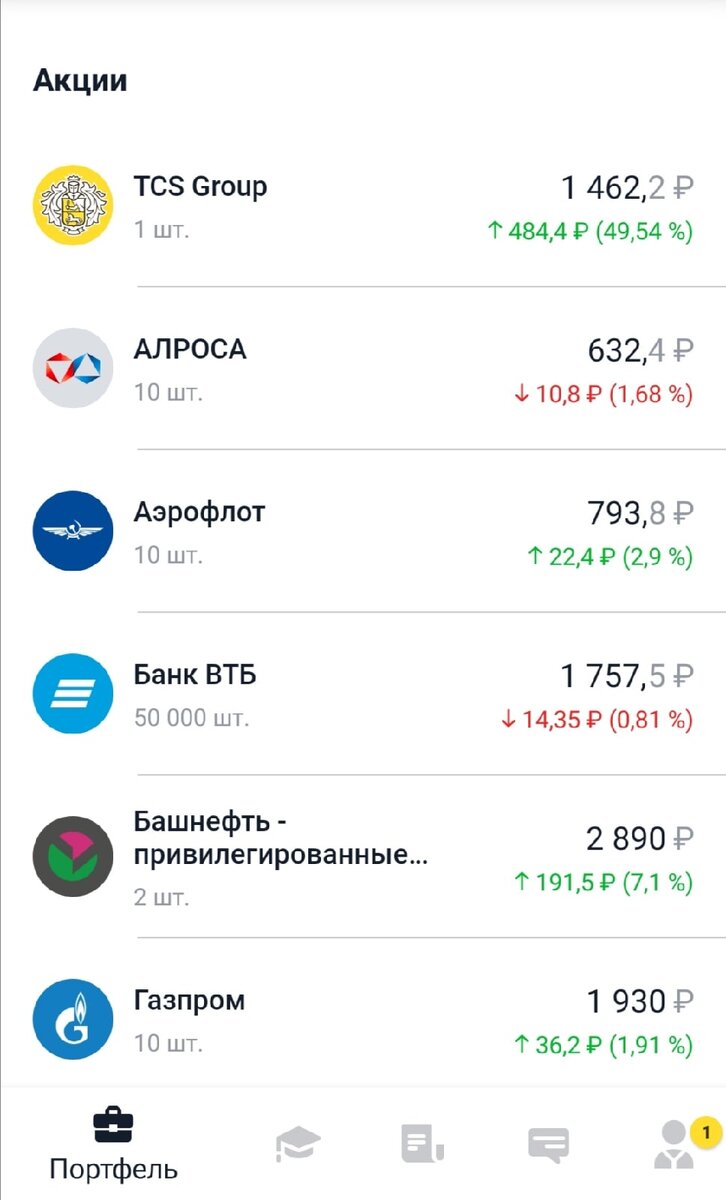Switch to the Портфель tab
This screenshot has height=1200, width=726.
tap(113, 1144)
